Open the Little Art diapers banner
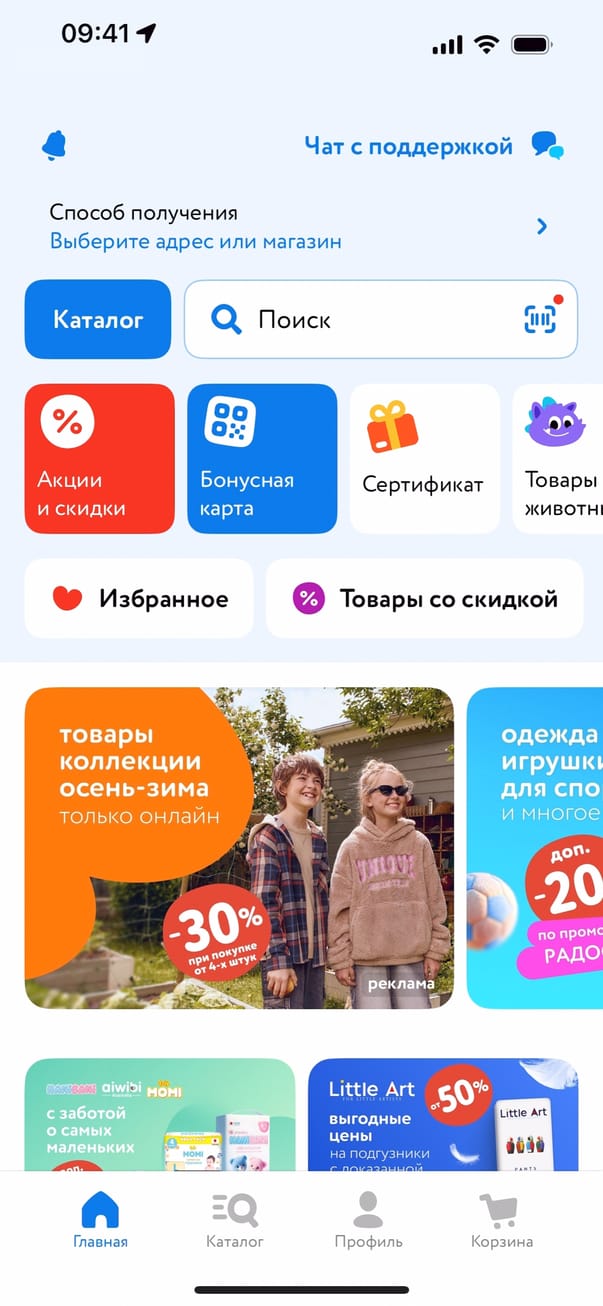The image size is (603, 1306). 442,1115
